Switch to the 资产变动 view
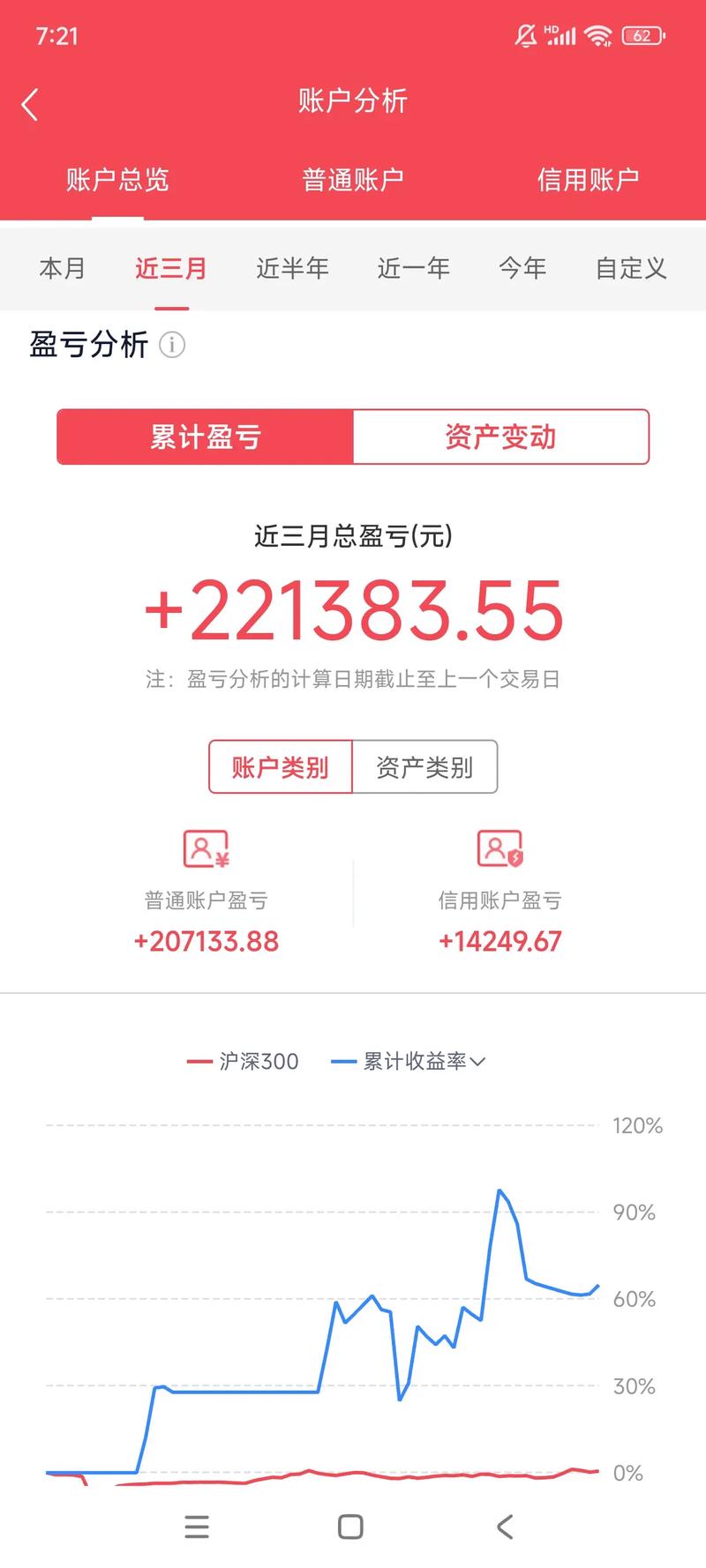The width and height of the screenshot is (706, 1568). tap(499, 437)
